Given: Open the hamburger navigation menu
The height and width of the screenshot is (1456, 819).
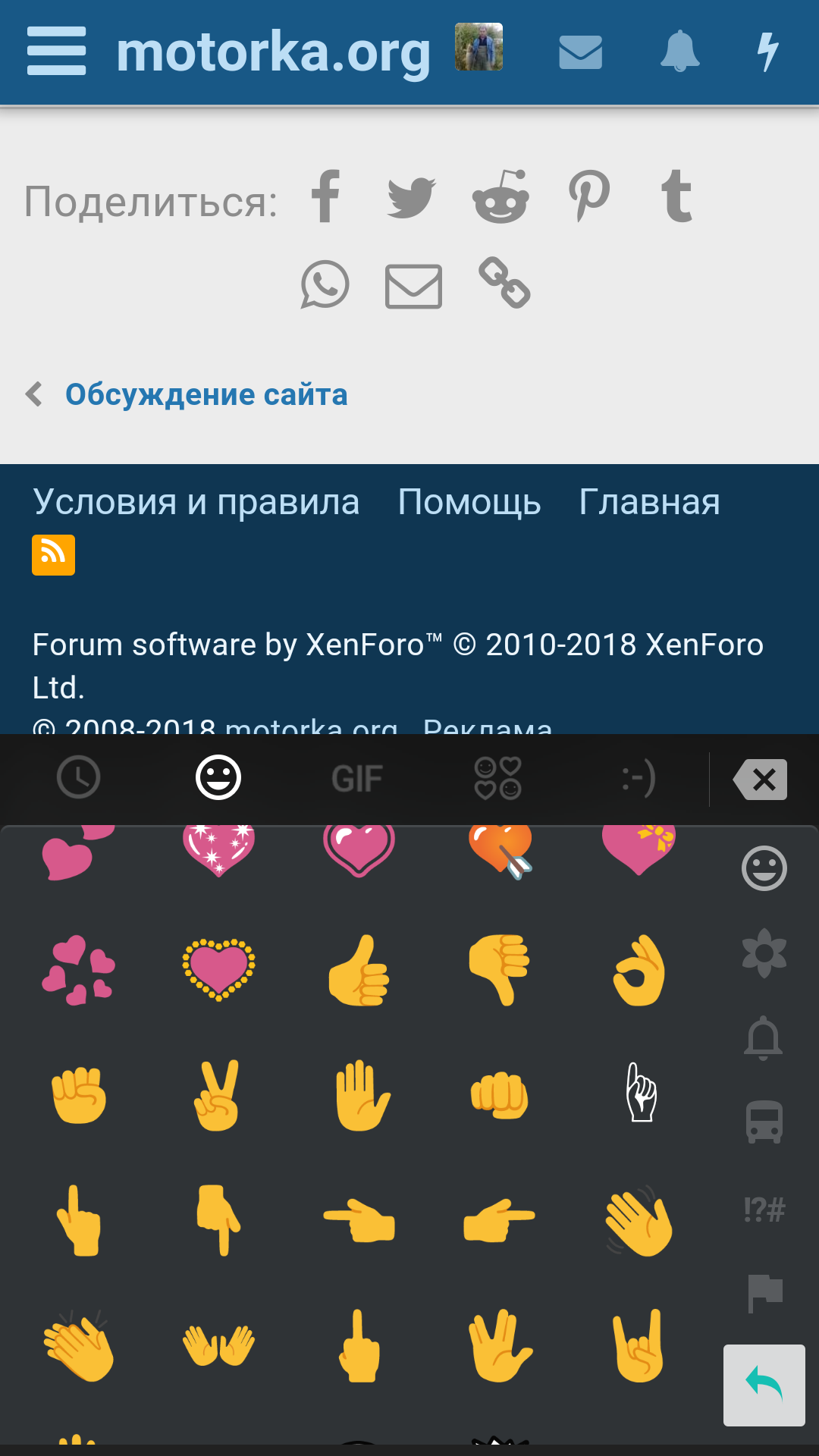Looking at the screenshot, I should click(56, 51).
